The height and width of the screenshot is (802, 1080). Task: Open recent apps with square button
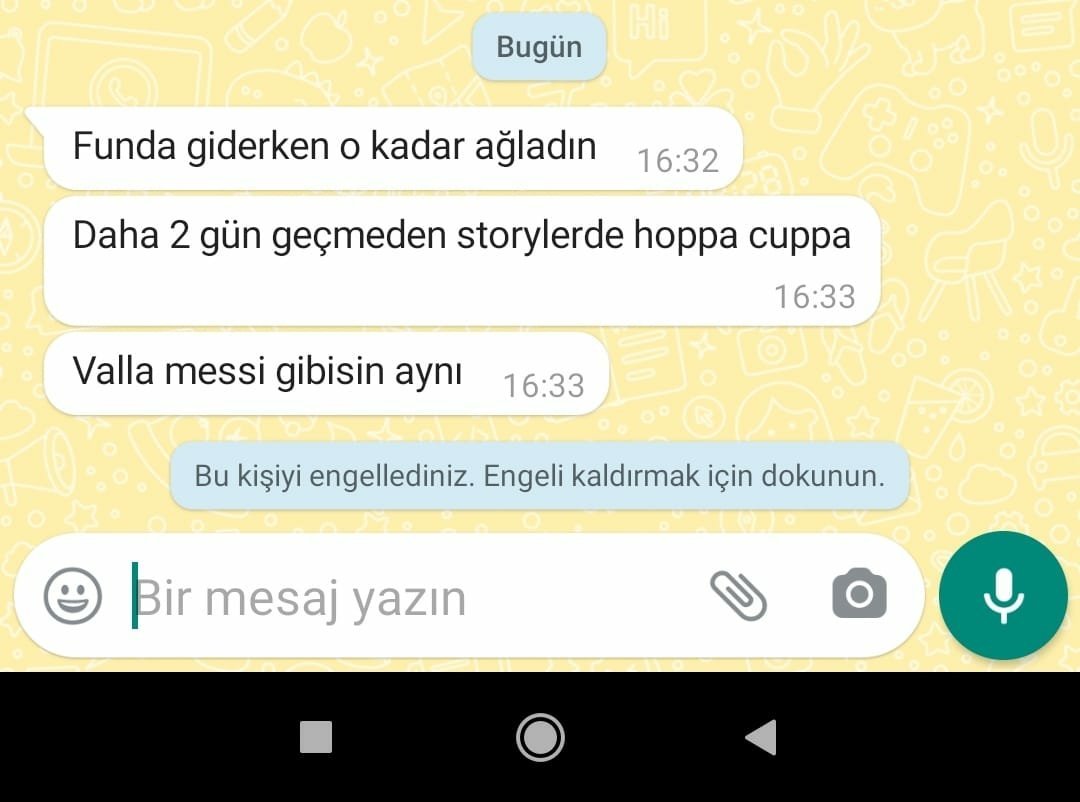coord(316,738)
